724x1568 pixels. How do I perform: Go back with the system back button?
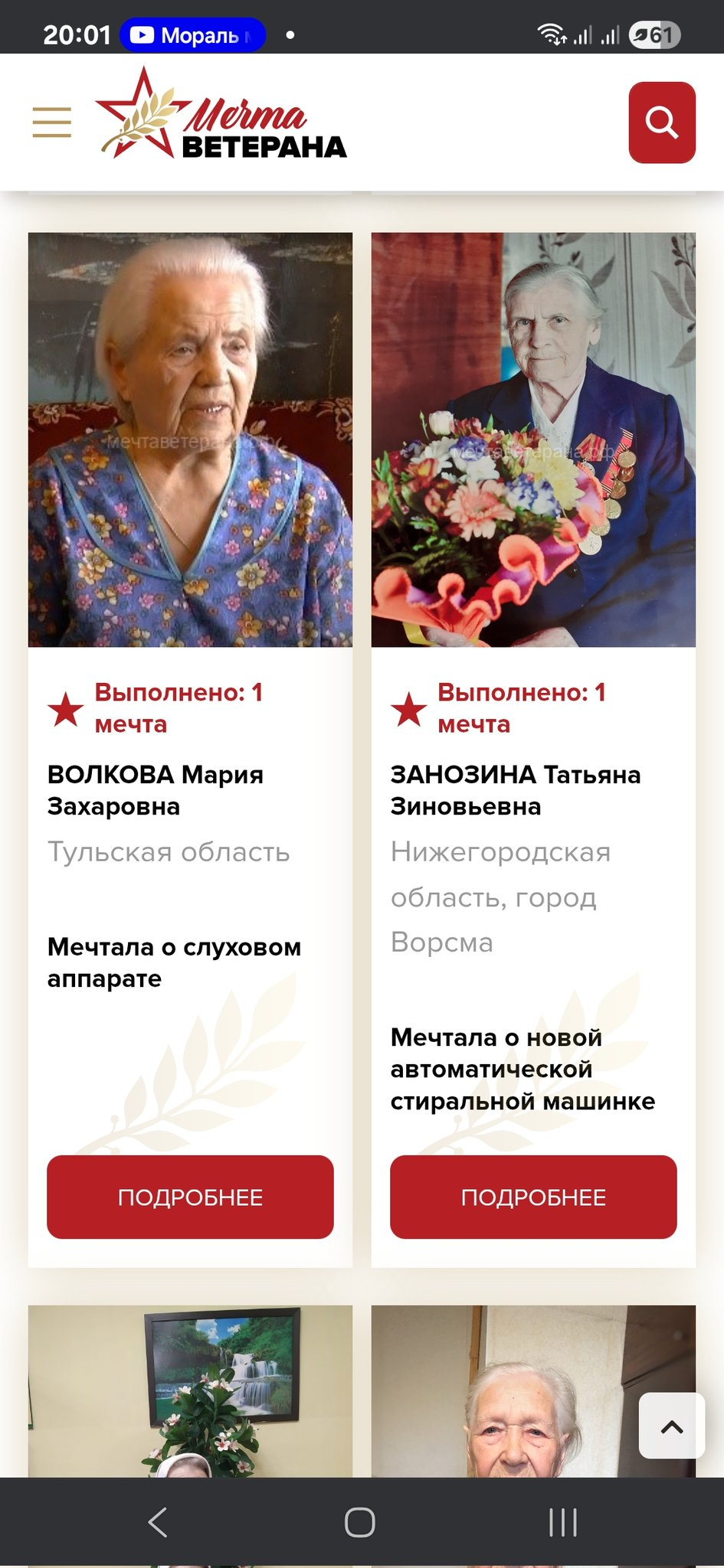point(158,1522)
